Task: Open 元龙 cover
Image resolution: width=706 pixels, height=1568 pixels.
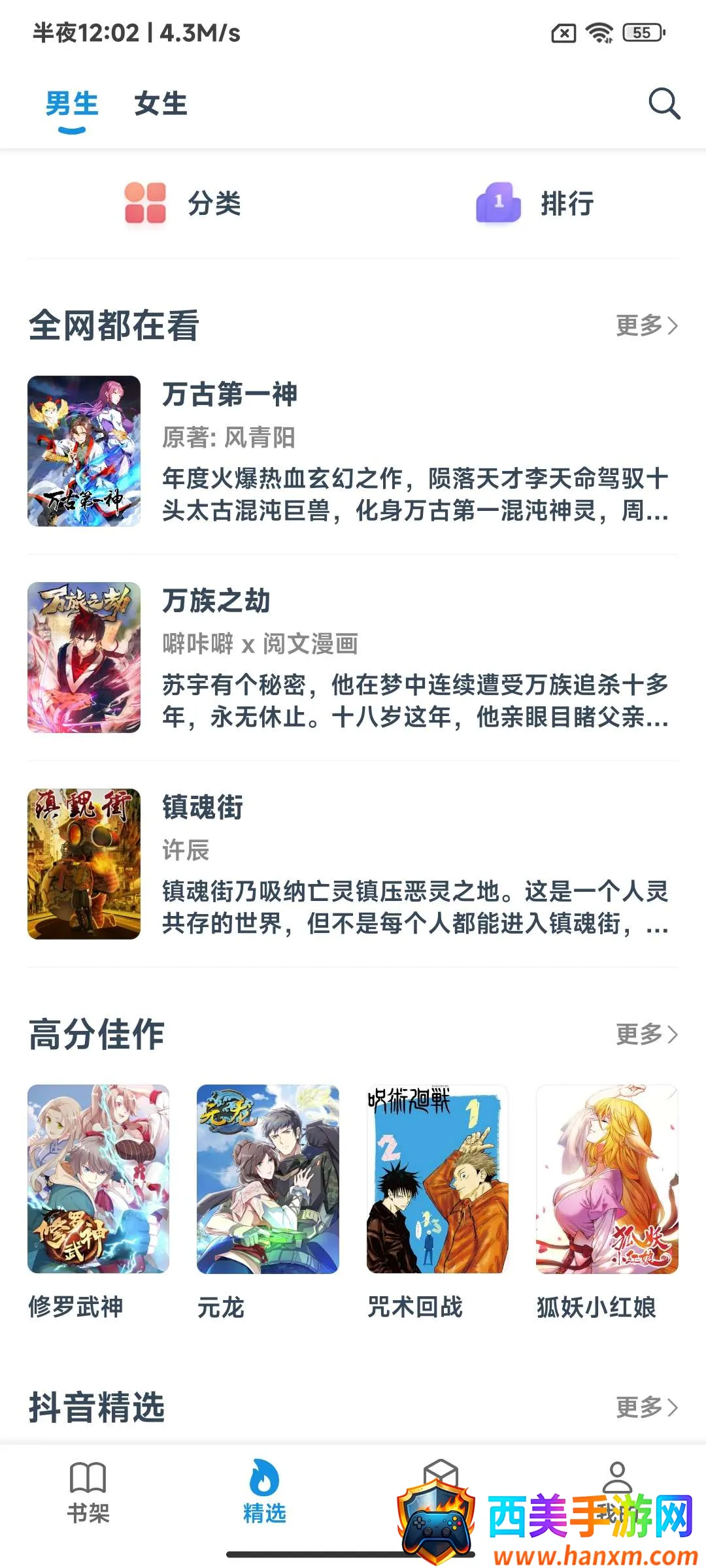Action: 268,1179
